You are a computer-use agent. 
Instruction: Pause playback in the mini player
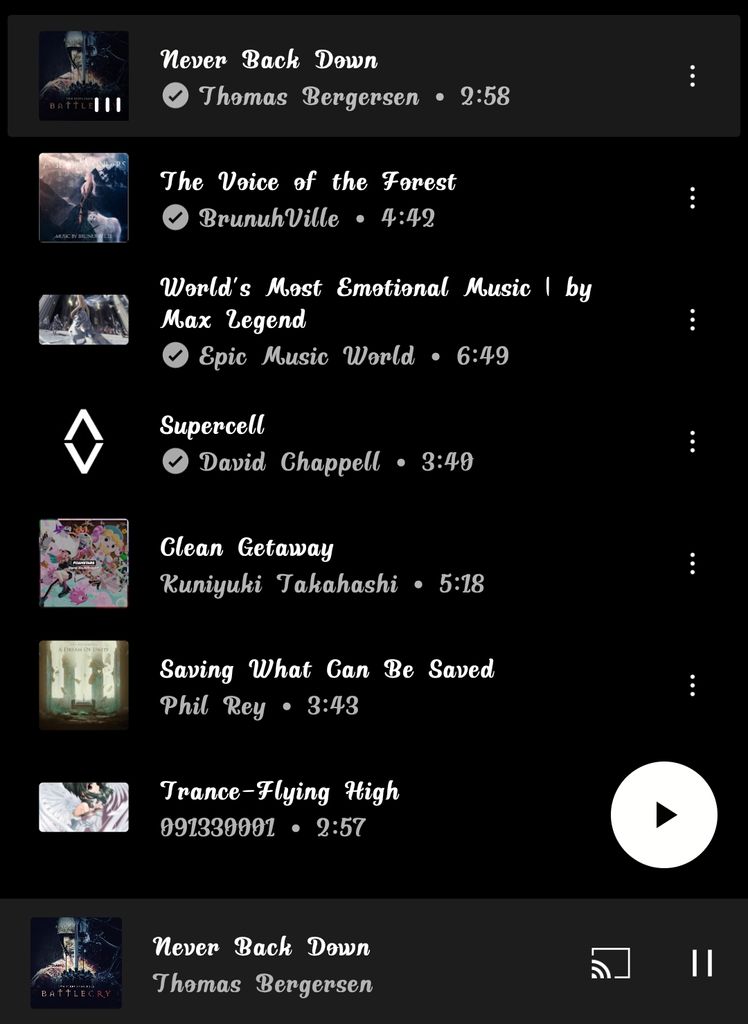tap(702, 963)
